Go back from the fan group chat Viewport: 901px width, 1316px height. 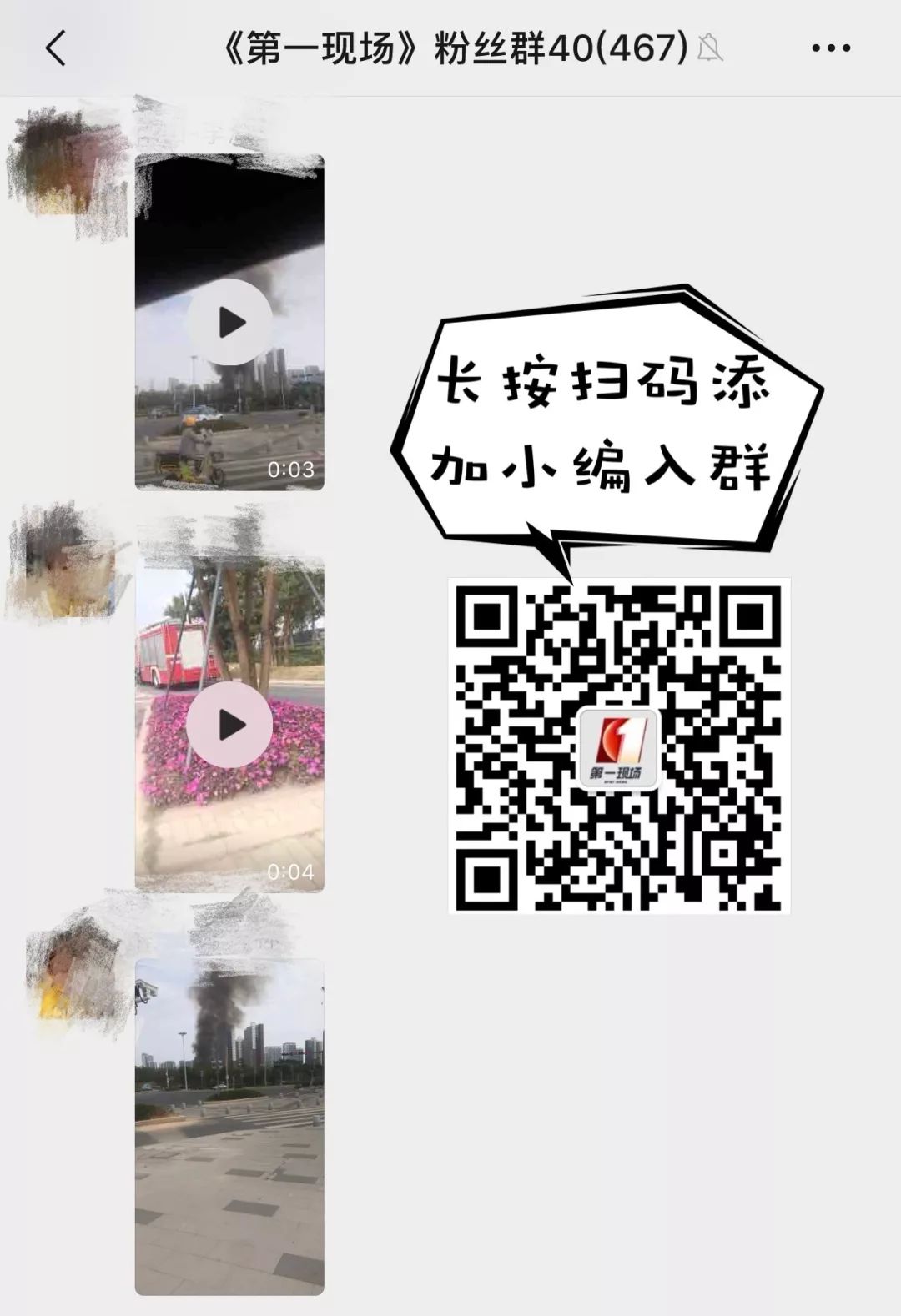pos(55,48)
